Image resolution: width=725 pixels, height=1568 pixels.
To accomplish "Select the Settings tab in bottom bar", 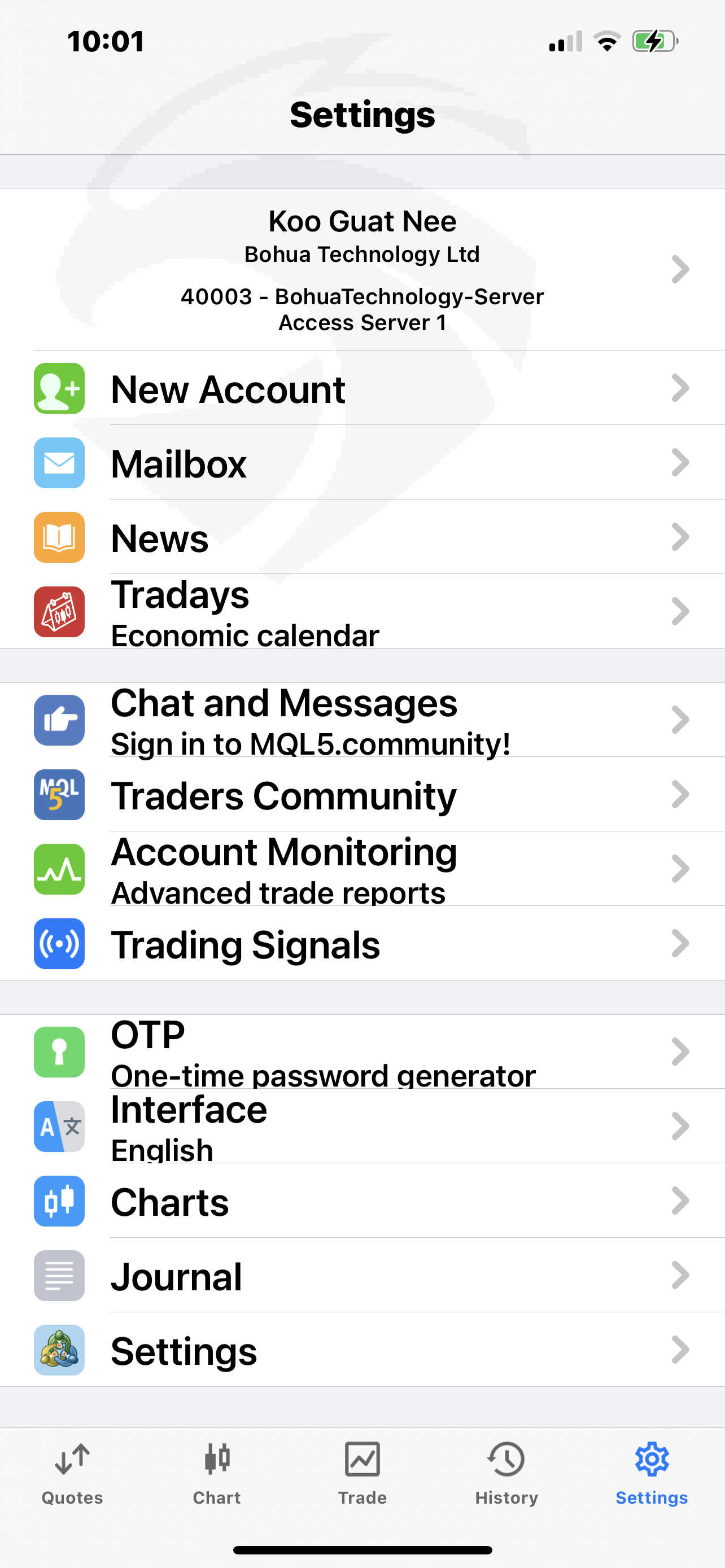I will [652, 1473].
